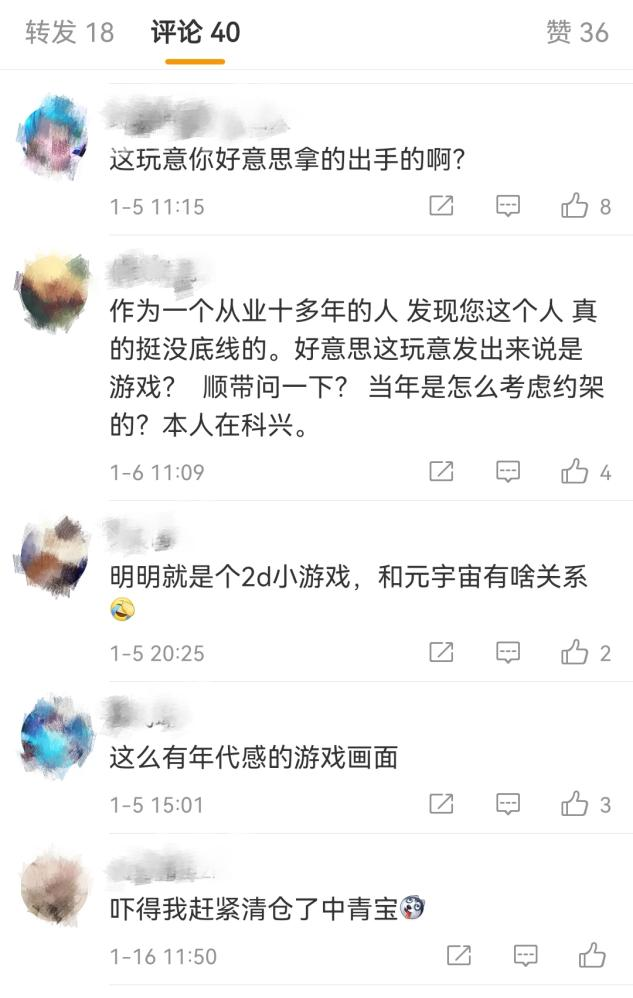Reply to the comment posted 1-6 11:09
Screen dimensions: 633x998
[508, 471]
